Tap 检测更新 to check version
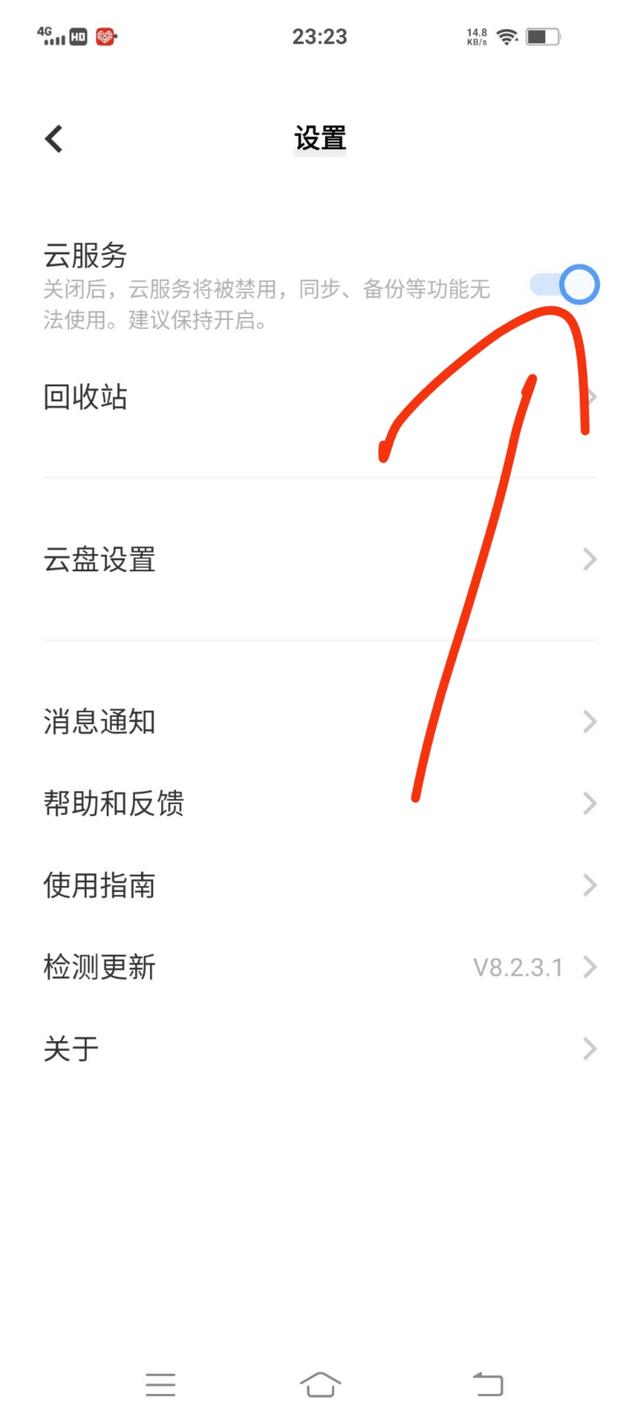Image resolution: width=640 pixels, height=1422 pixels. (320, 967)
